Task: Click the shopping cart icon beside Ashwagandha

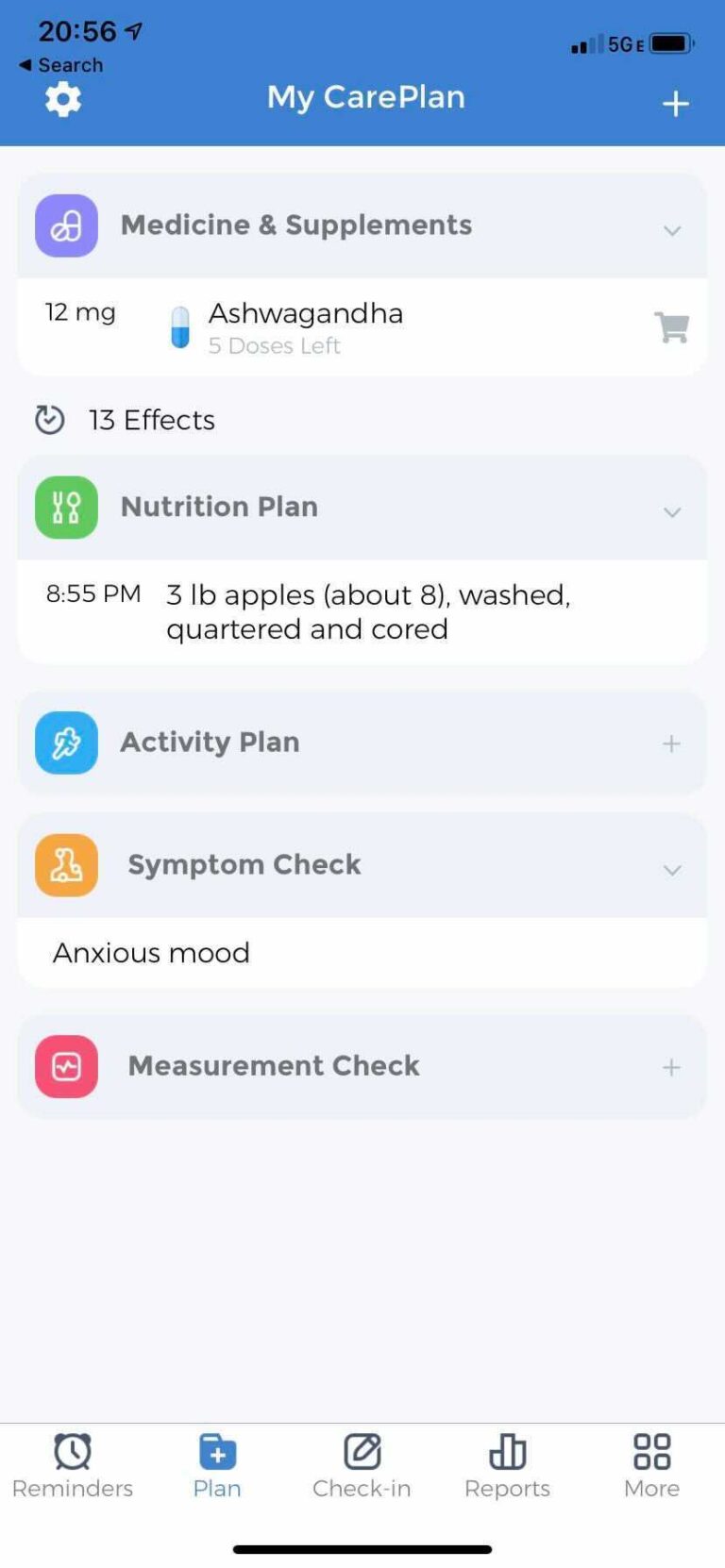Action: (671, 327)
